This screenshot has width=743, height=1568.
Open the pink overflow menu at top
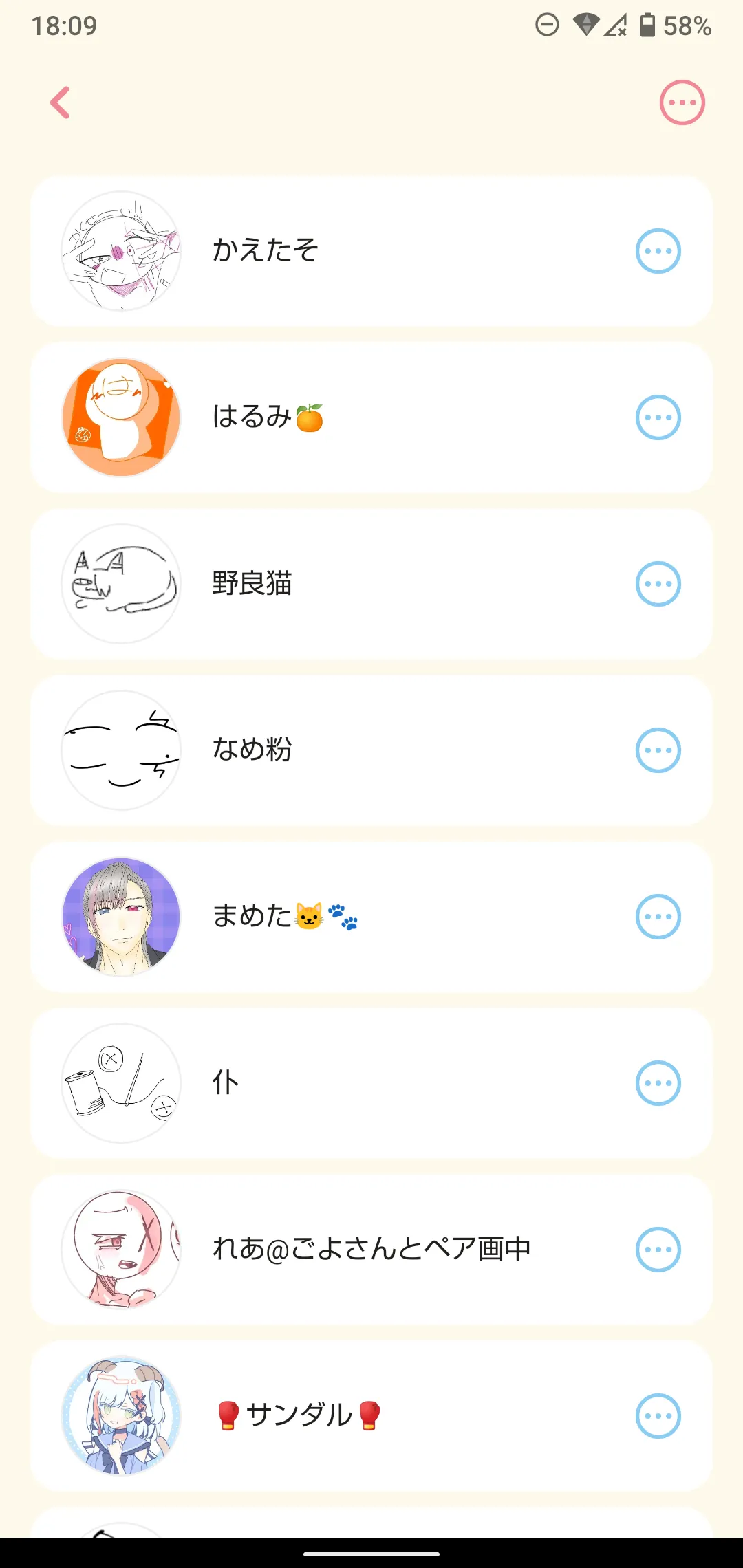pyautogui.click(x=682, y=103)
